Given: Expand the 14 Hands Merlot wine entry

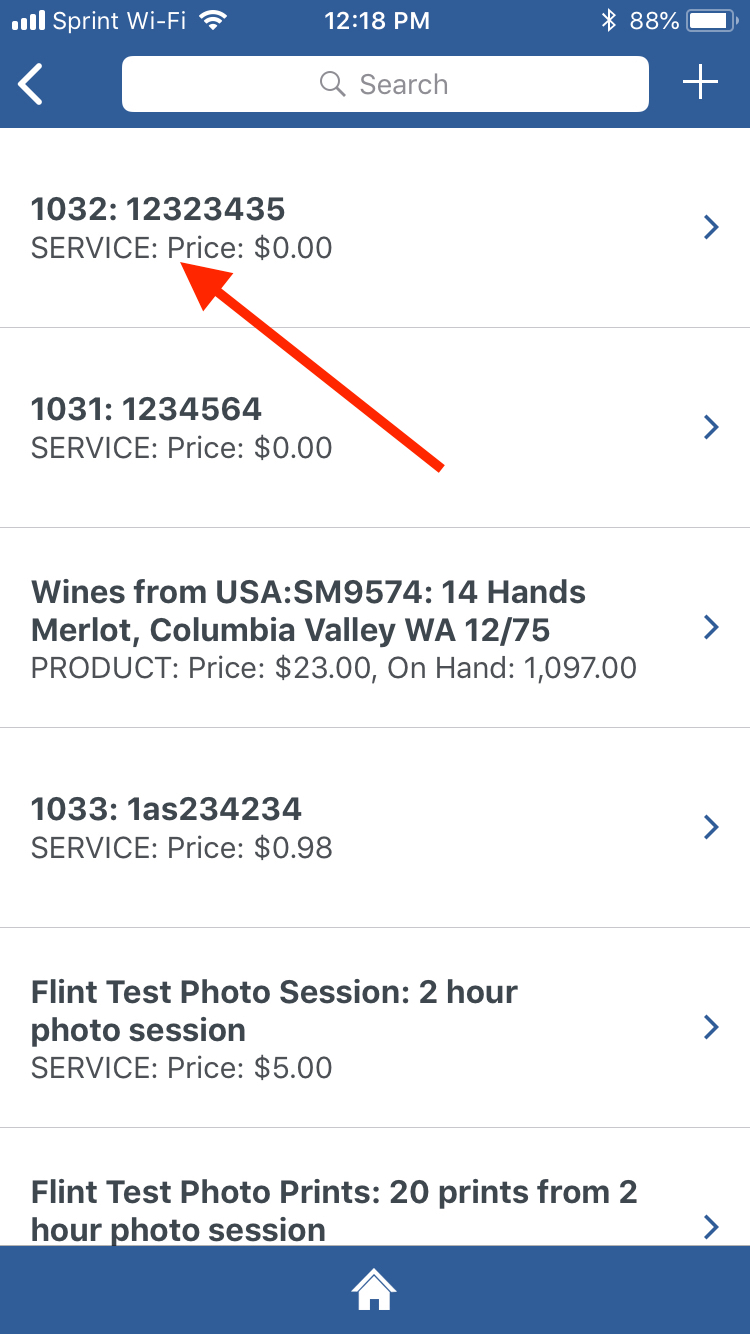Looking at the screenshot, I should click(x=711, y=627).
